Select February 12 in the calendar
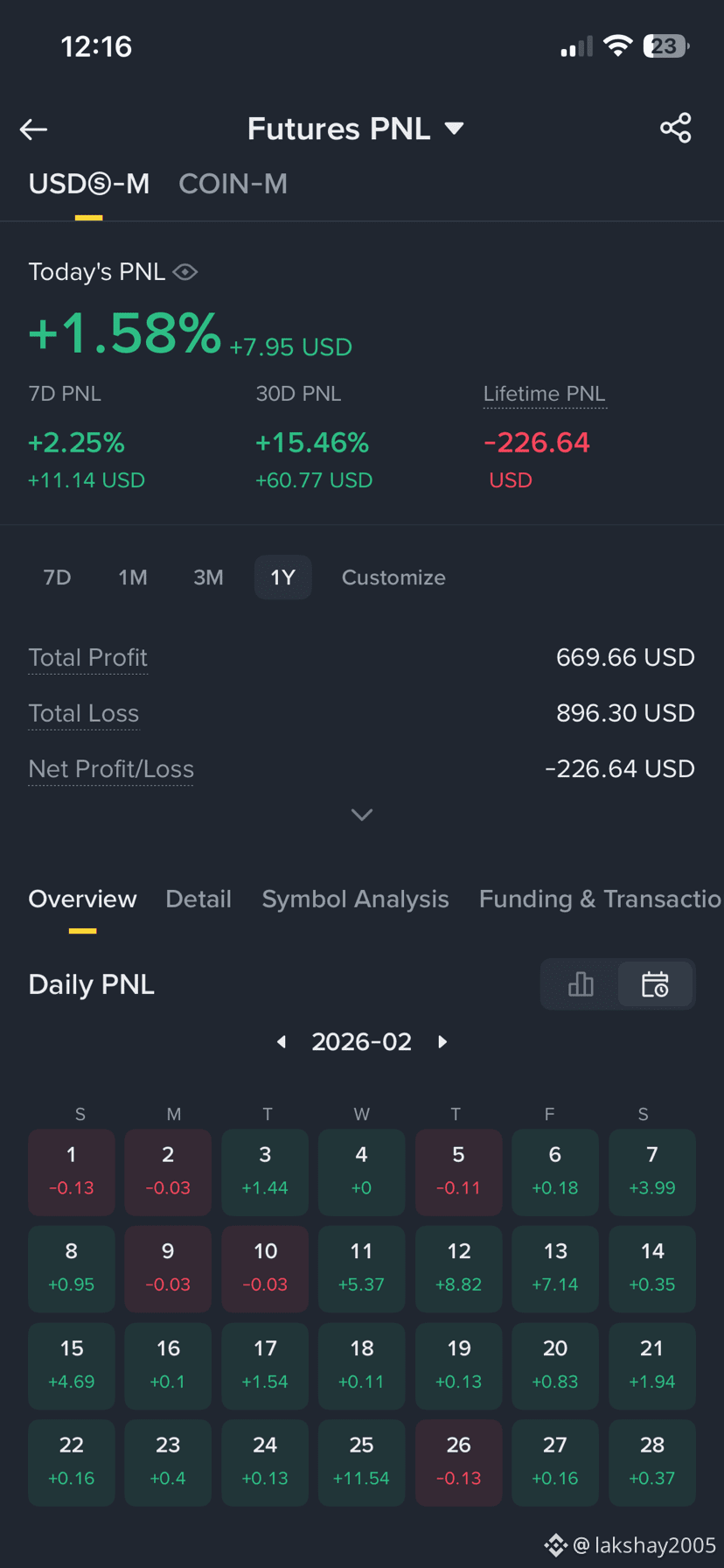Screen dimensions: 724x1568 (458, 1269)
